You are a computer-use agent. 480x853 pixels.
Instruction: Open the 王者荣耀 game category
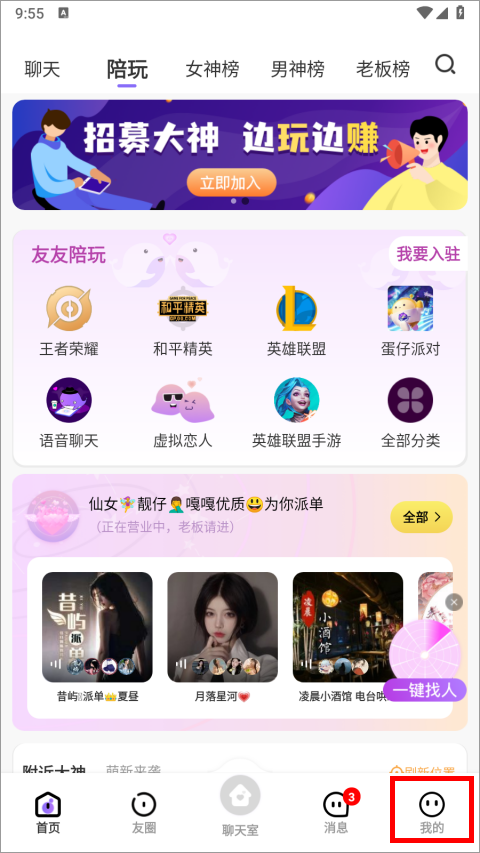(x=69, y=321)
